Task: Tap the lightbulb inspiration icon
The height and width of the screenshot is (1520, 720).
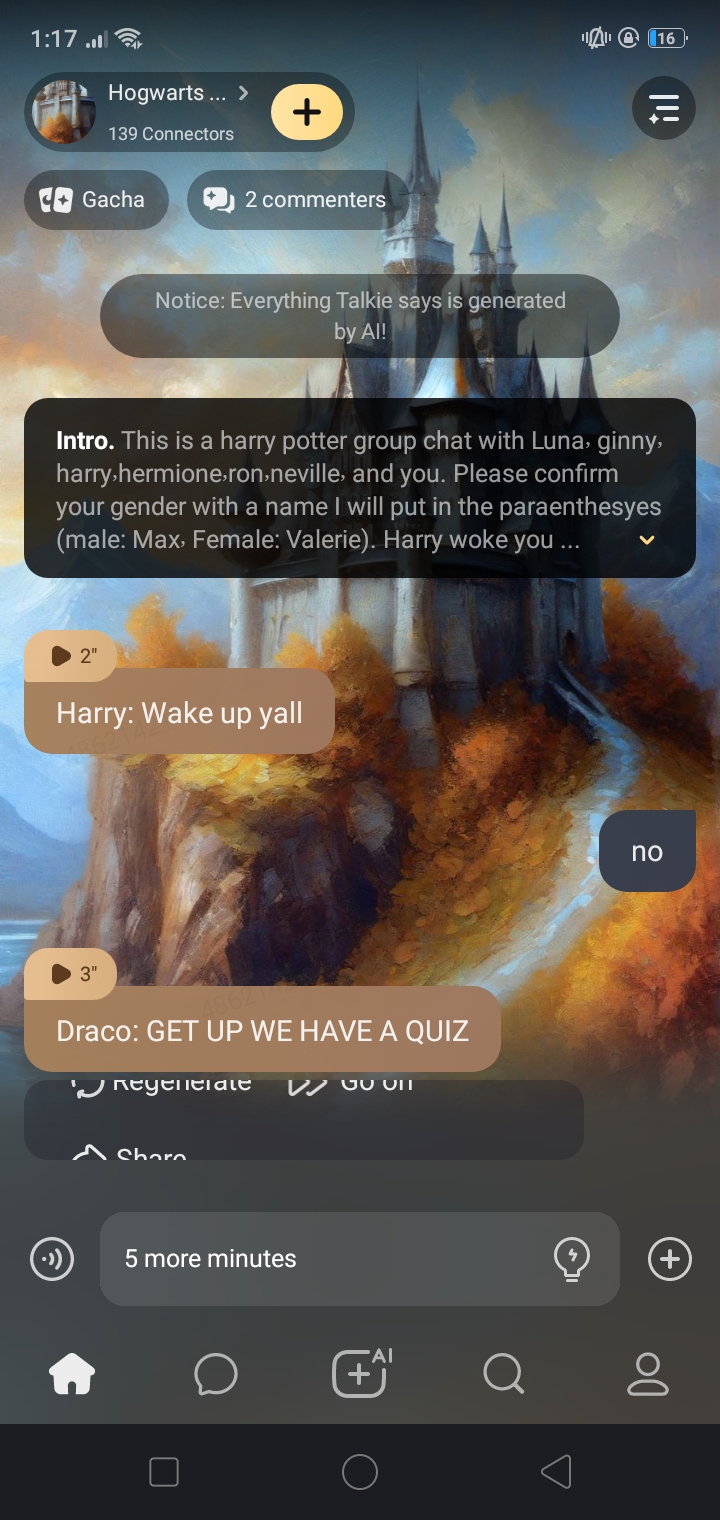Action: coord(571,1259)
